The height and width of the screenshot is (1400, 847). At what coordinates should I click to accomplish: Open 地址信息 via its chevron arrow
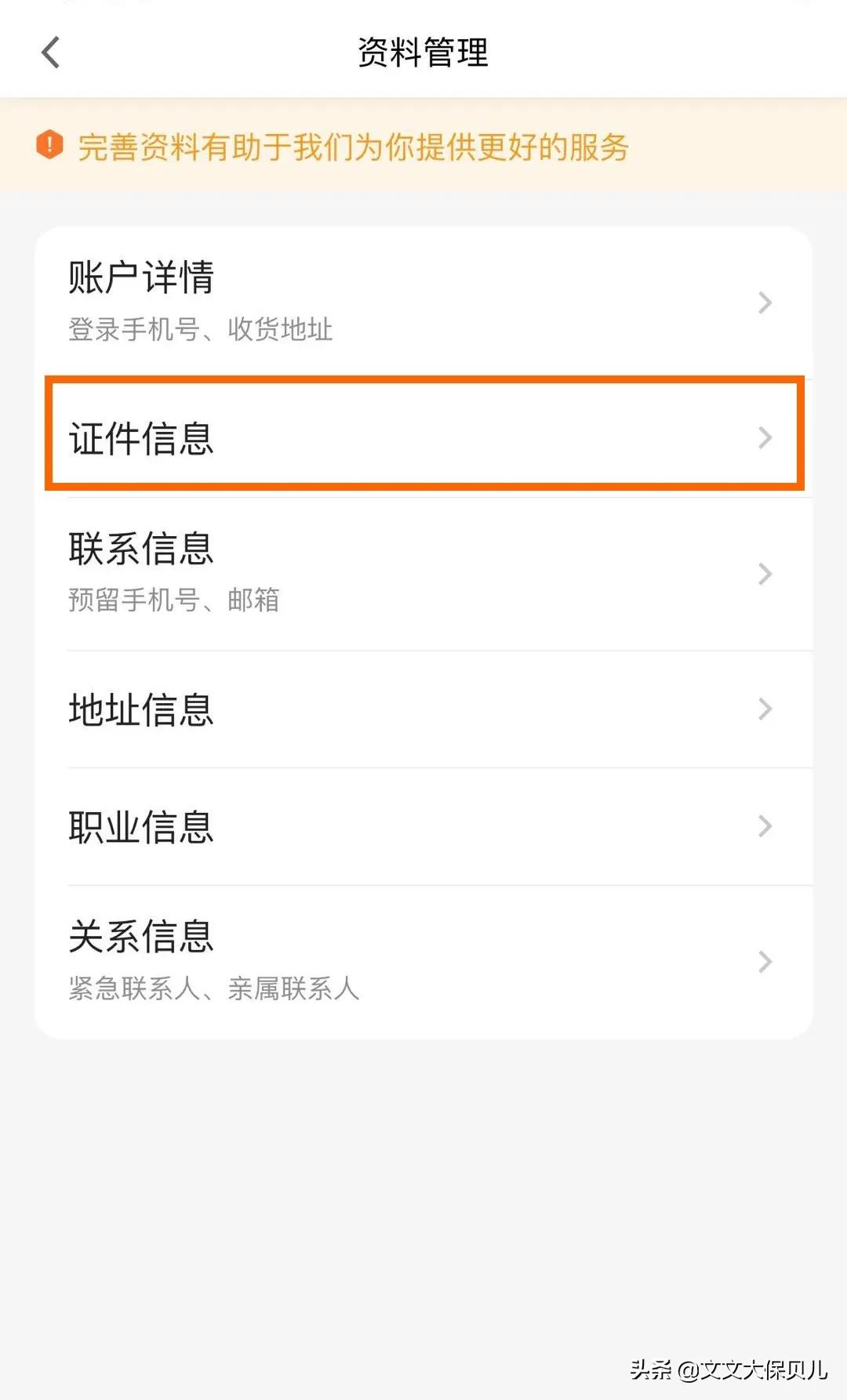[x=765, y=709]
